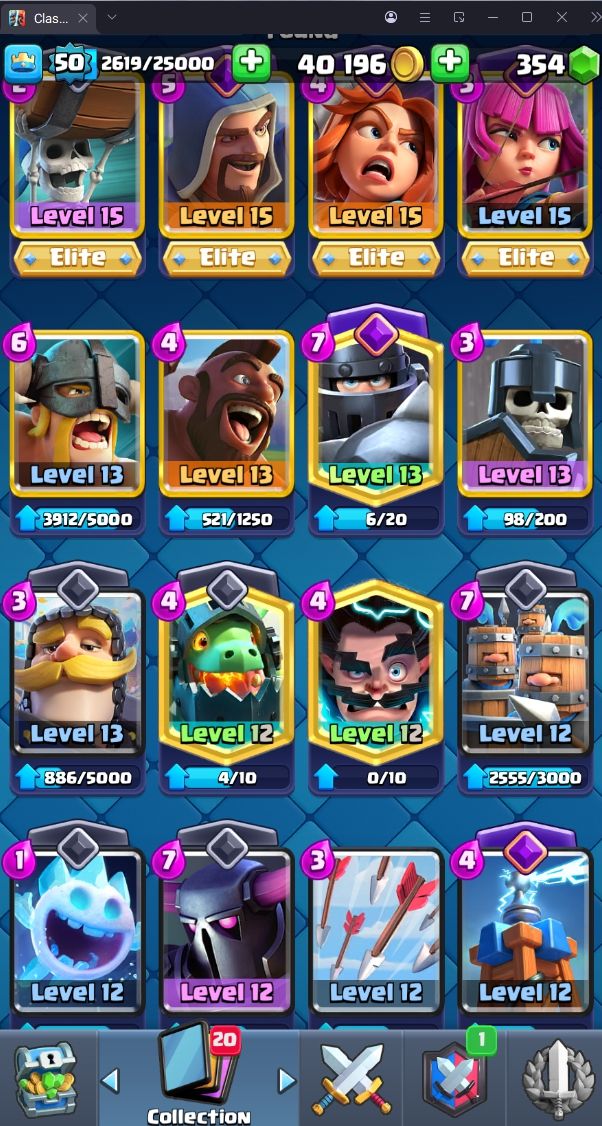Tap the right arrow beside Collection

coord(287,1080)
